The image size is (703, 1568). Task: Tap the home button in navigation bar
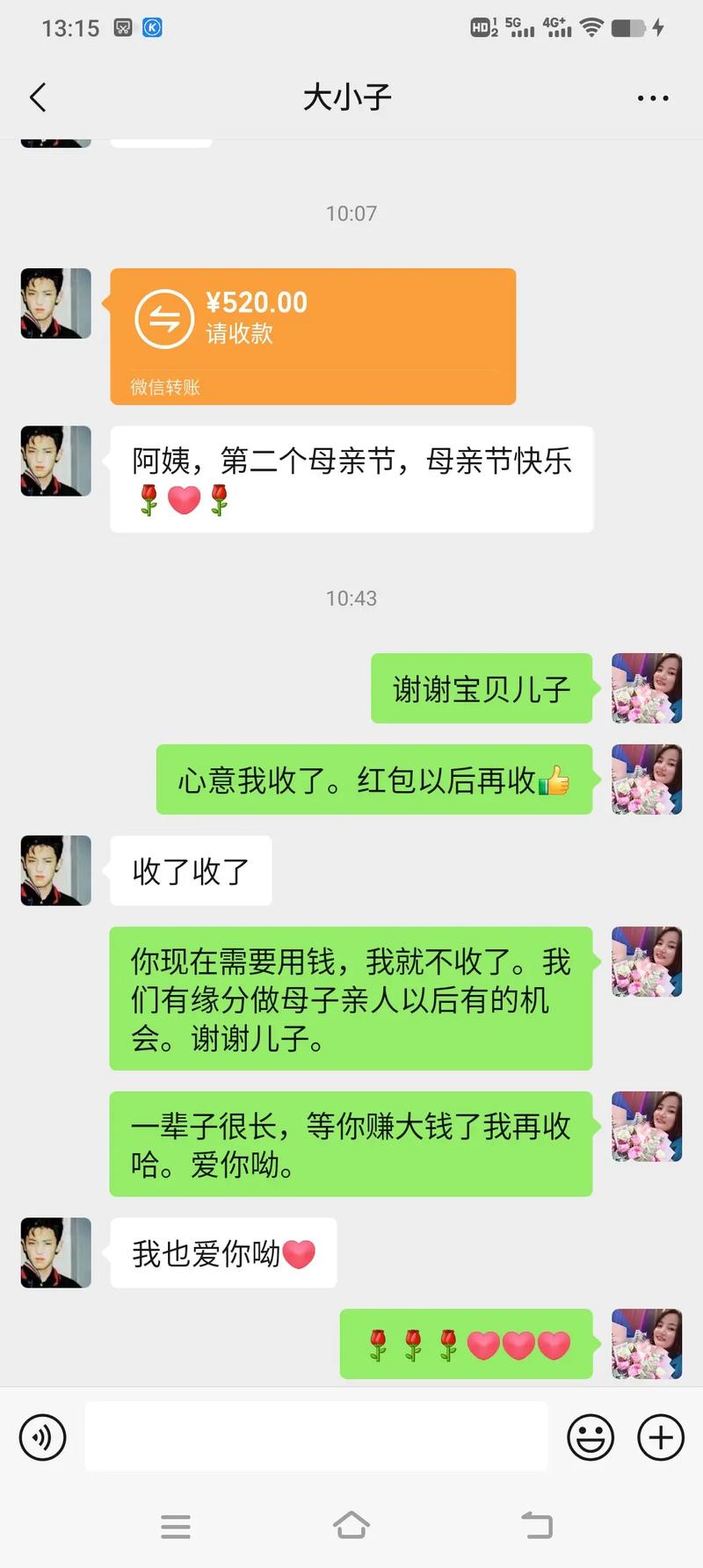point(351,1527)
